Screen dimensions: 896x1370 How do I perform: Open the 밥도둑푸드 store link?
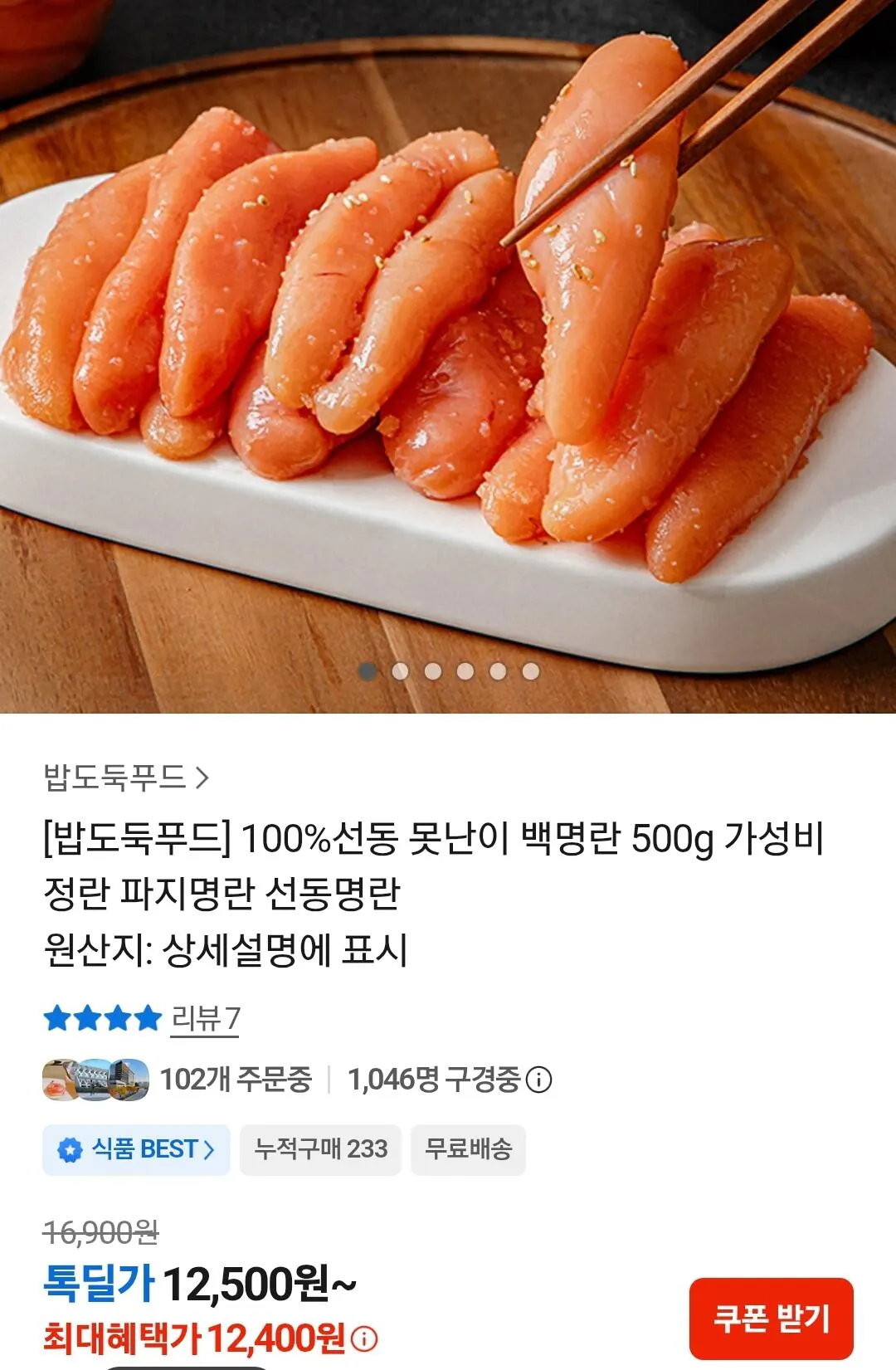tap(126, 778)
